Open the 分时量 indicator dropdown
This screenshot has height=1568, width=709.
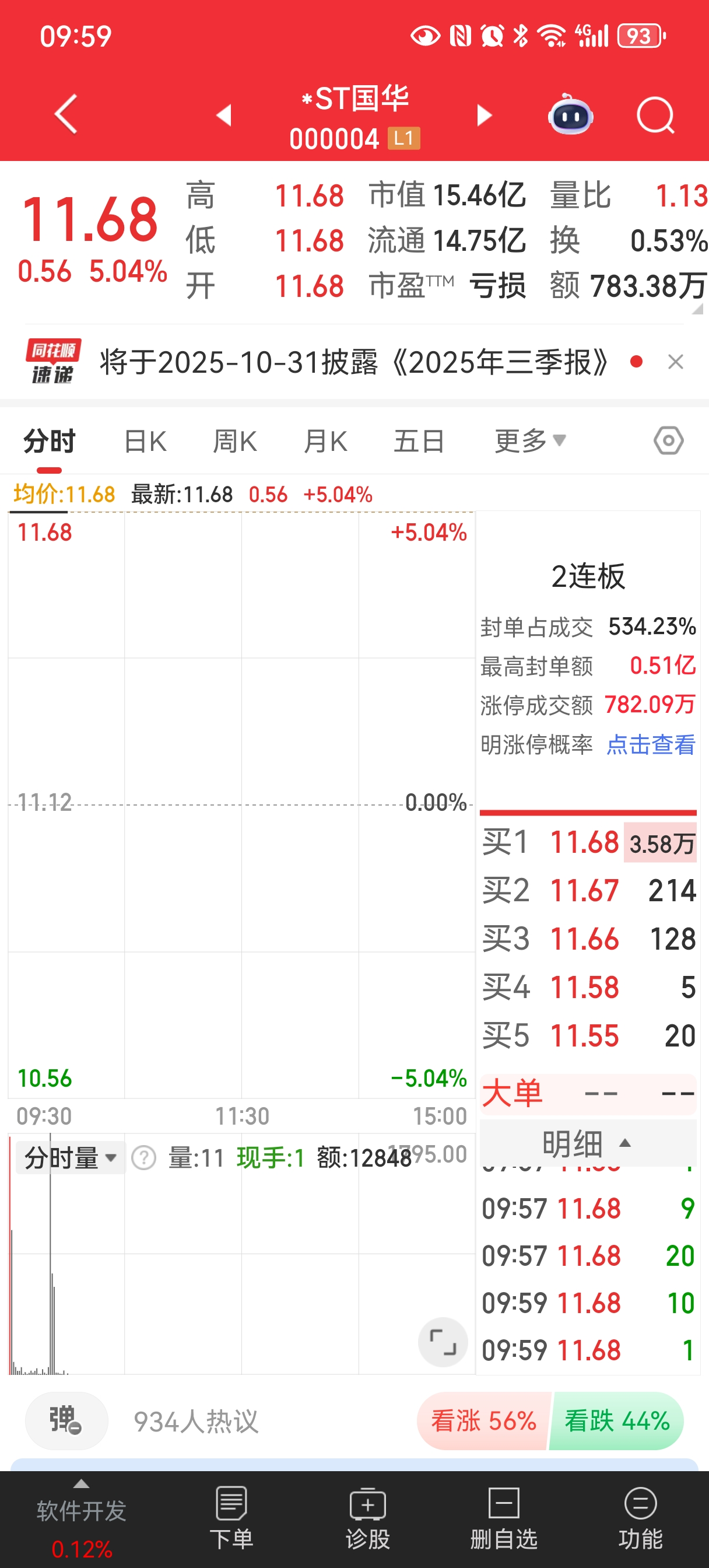tap(70, 1157)
